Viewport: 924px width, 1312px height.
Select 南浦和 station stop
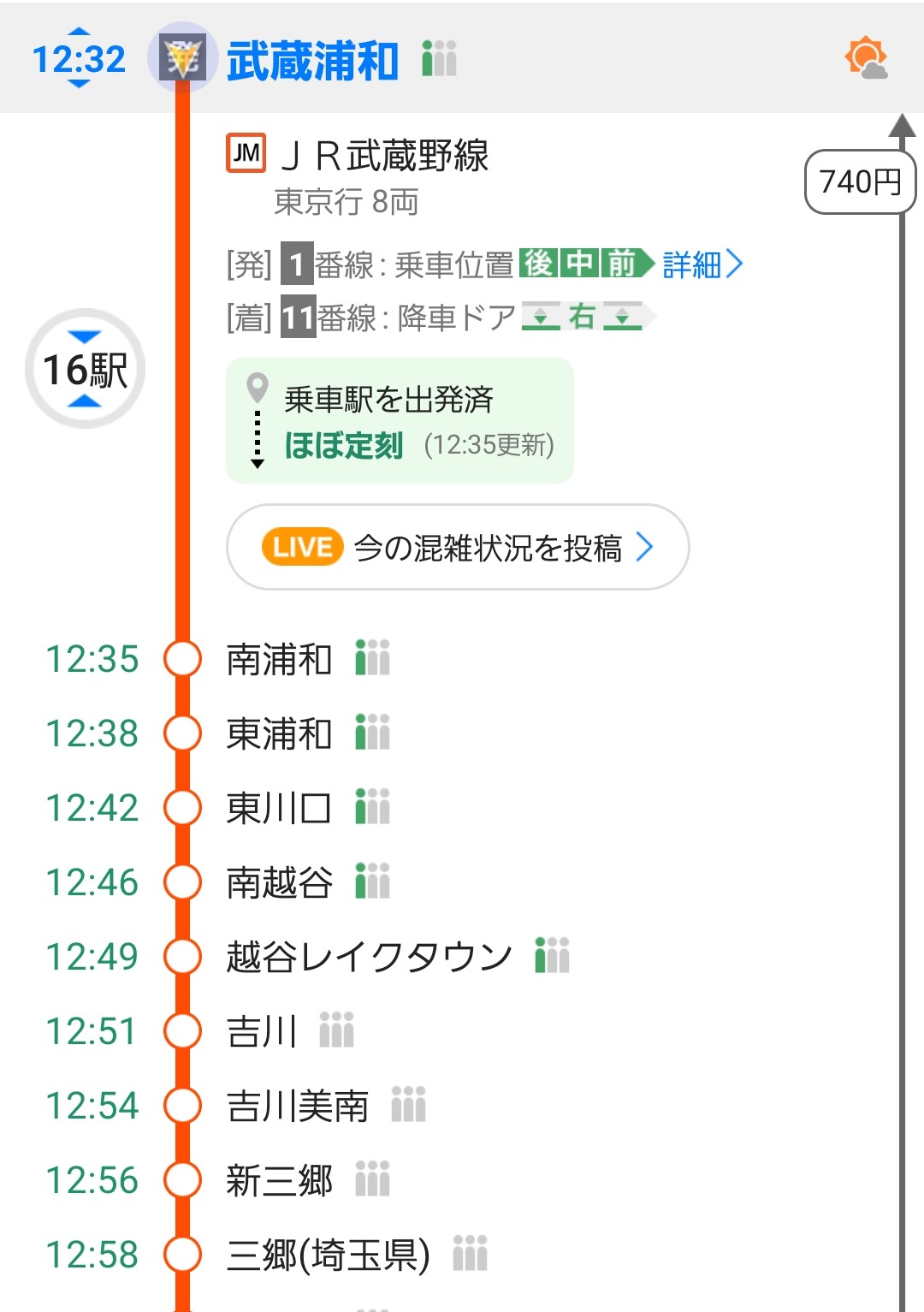(x=279, y=660)
